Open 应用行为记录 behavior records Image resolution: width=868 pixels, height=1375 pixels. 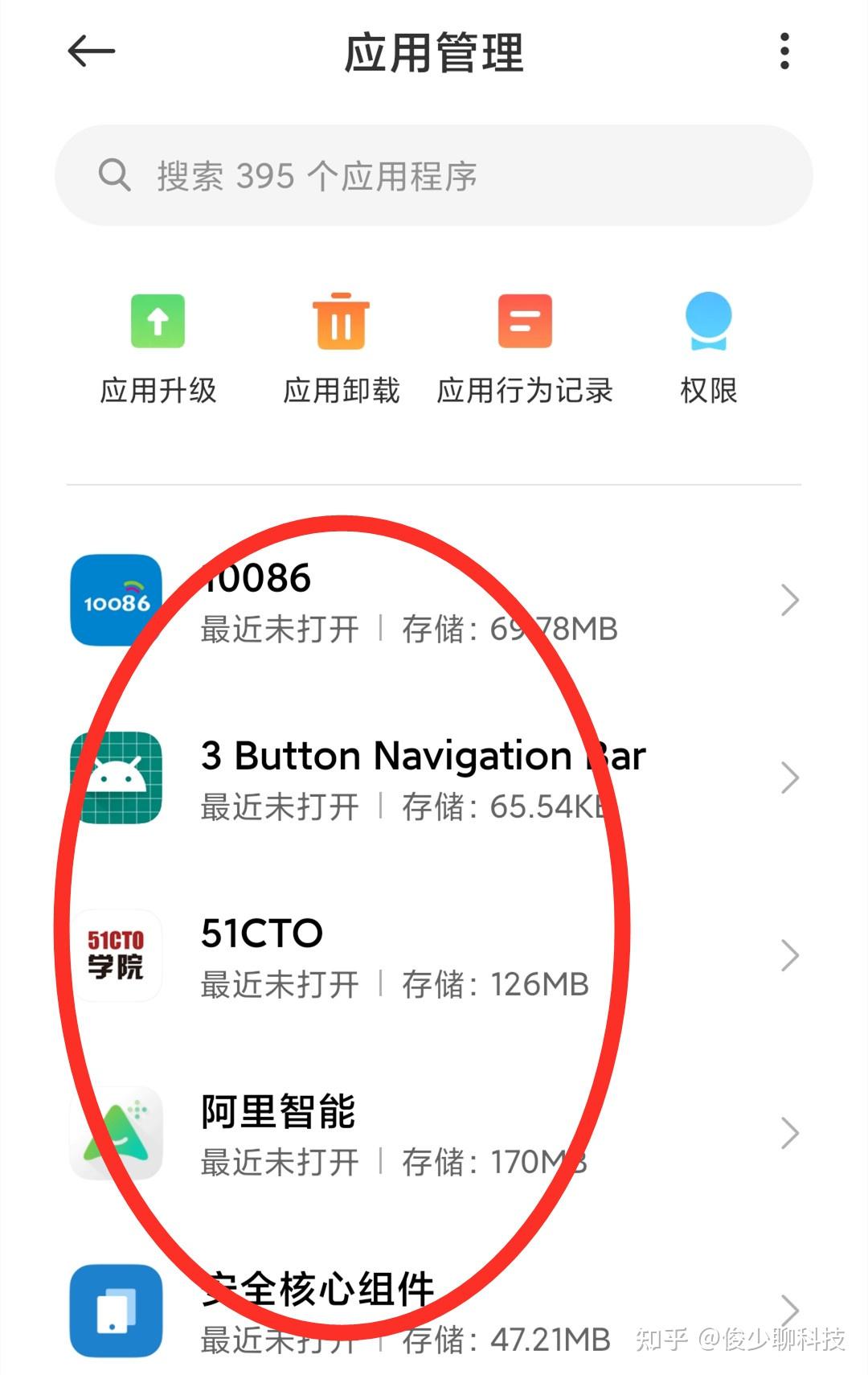(x=525, y=347)
